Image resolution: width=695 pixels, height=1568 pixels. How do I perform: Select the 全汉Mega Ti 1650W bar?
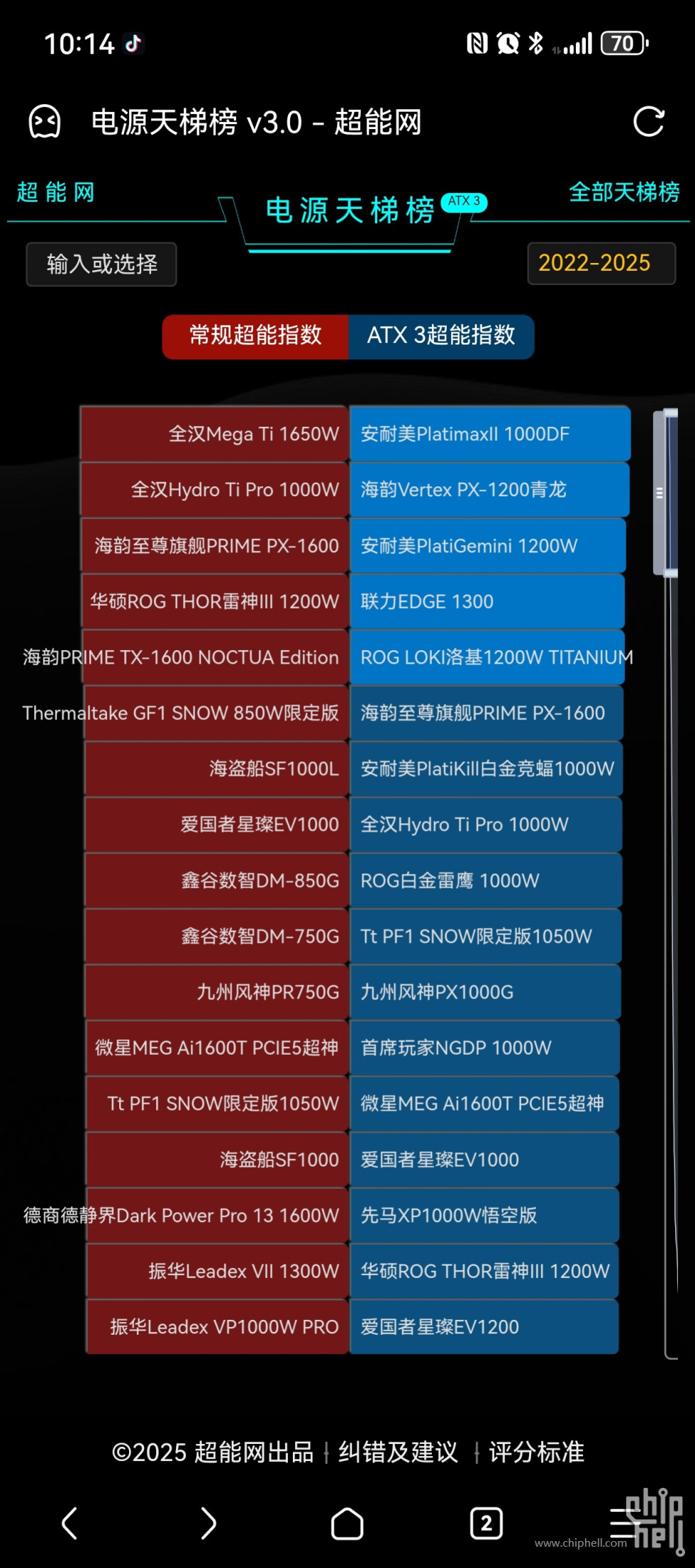(214, 434)
